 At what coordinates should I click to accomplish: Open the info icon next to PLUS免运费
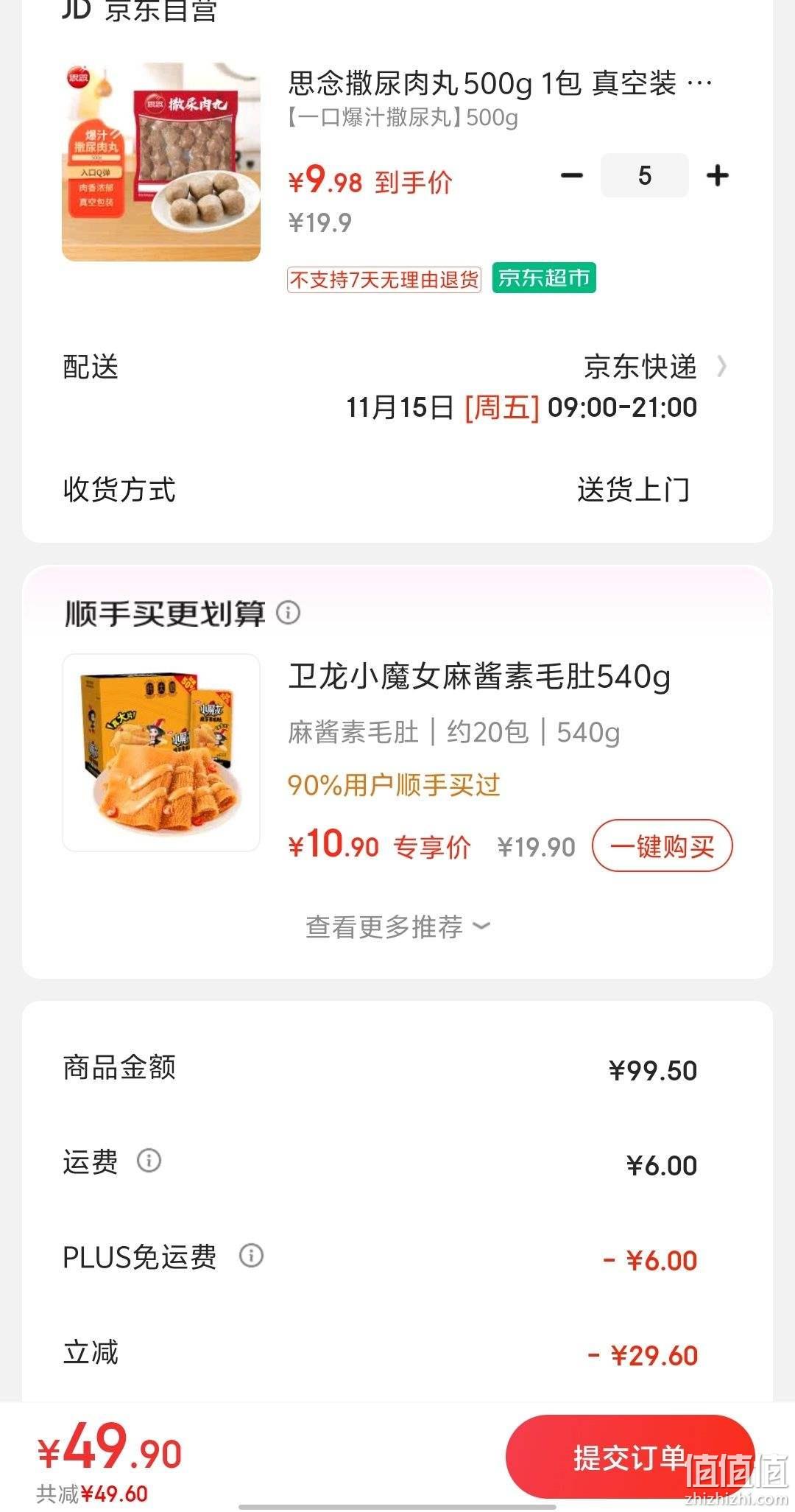coord(251,1256)
